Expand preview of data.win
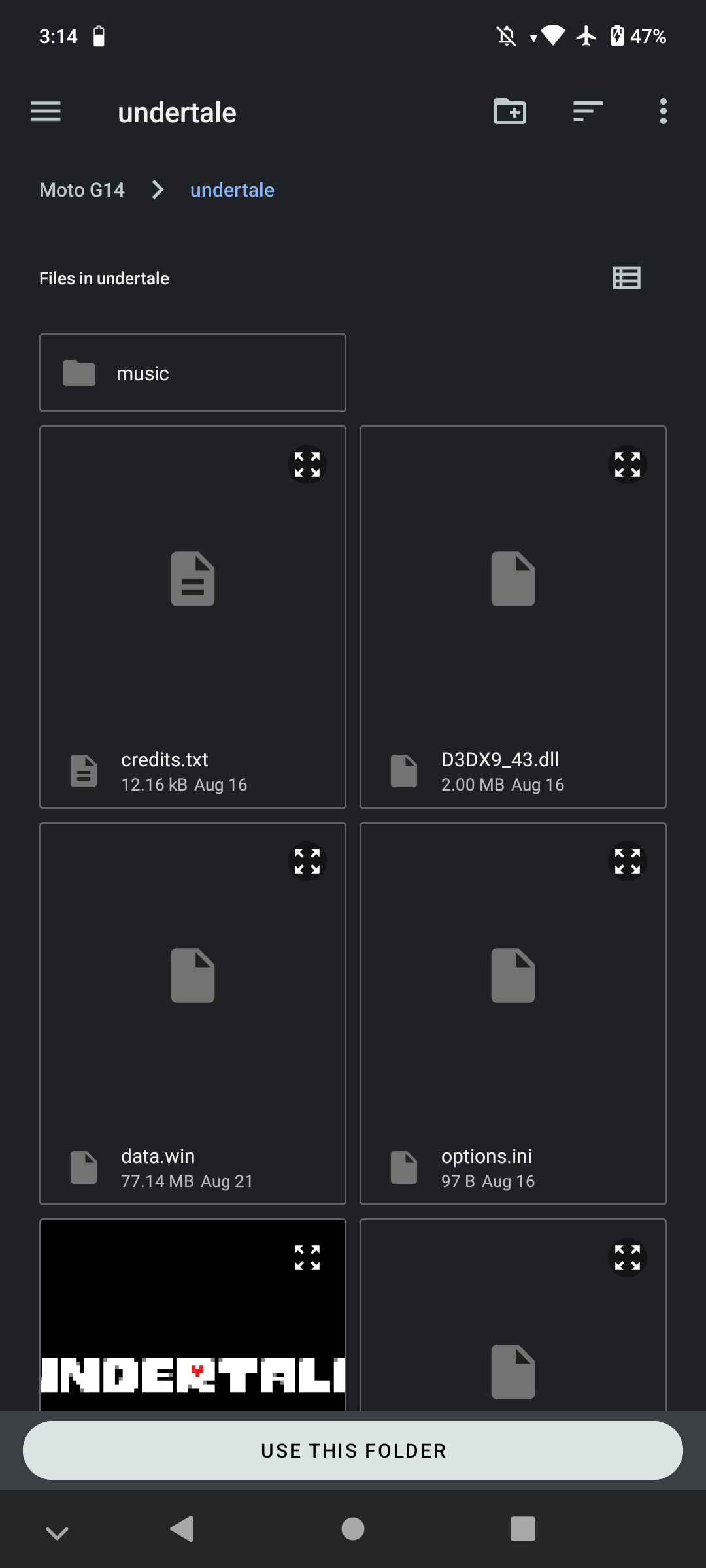This screenshot has height=1568, width=706. click(x=307, y=861)
